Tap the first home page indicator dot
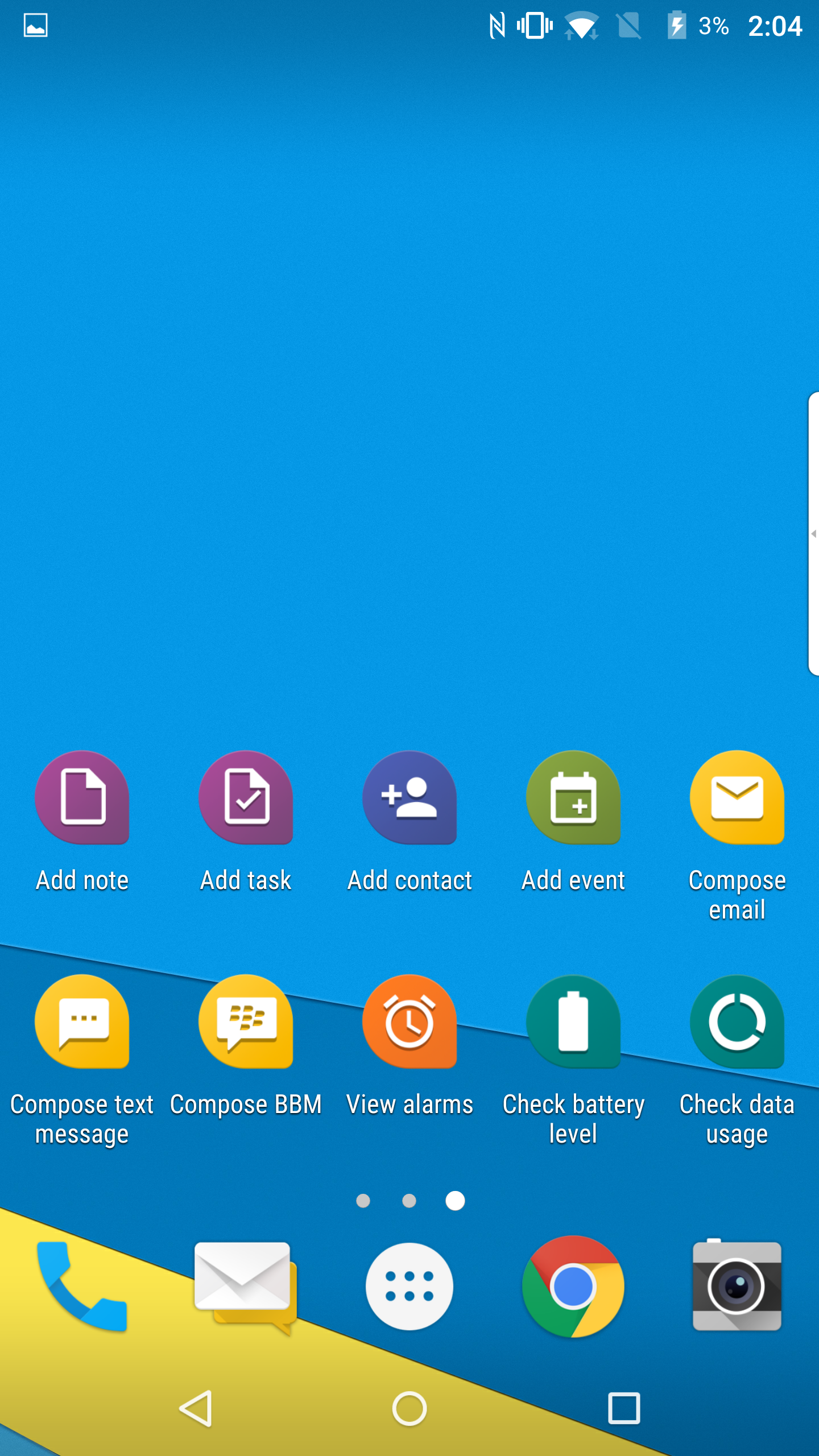The height and width of the screenshot is (1456, 819). pos(363,1201)
